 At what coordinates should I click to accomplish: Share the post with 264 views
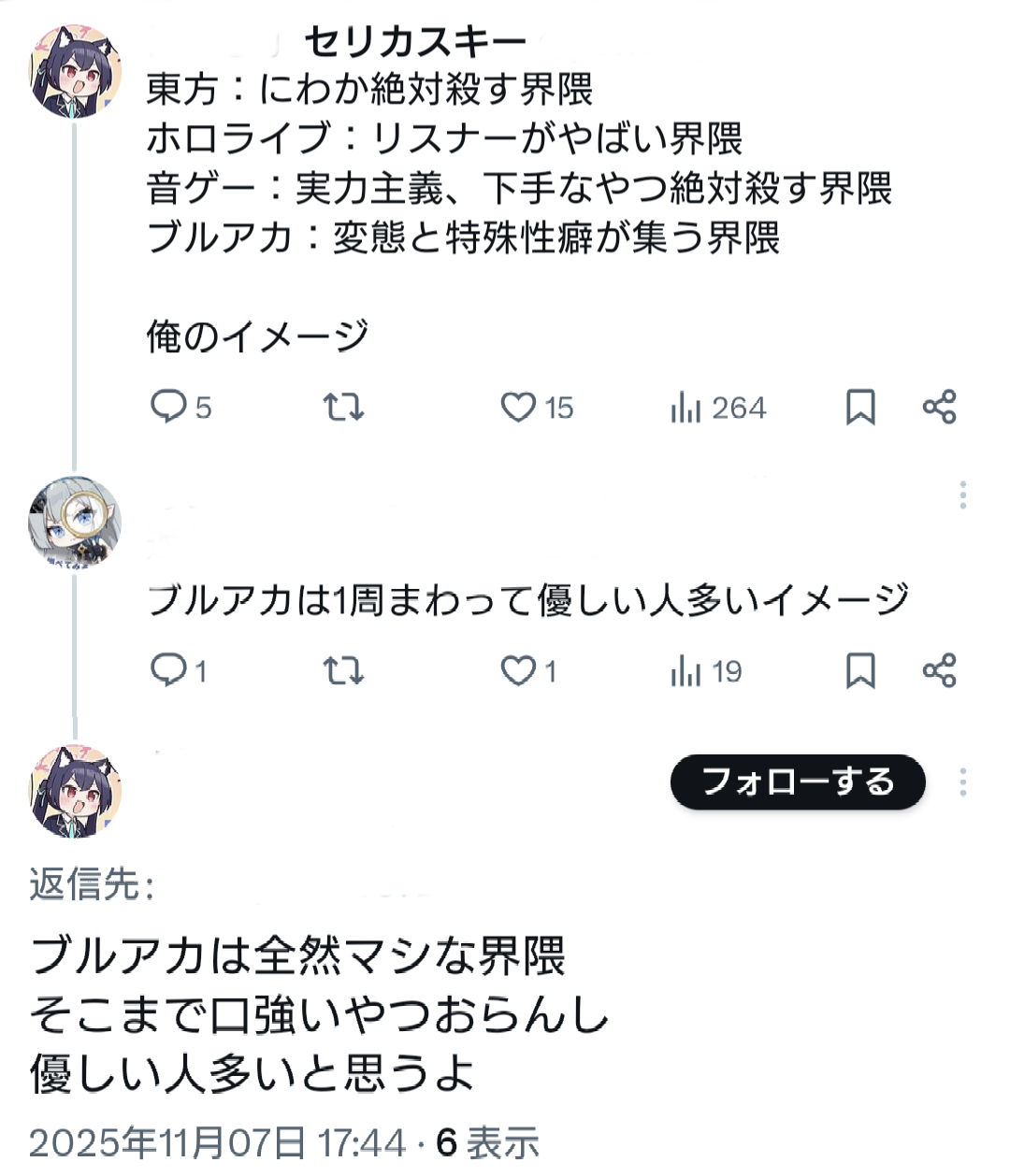click(939, 407)
